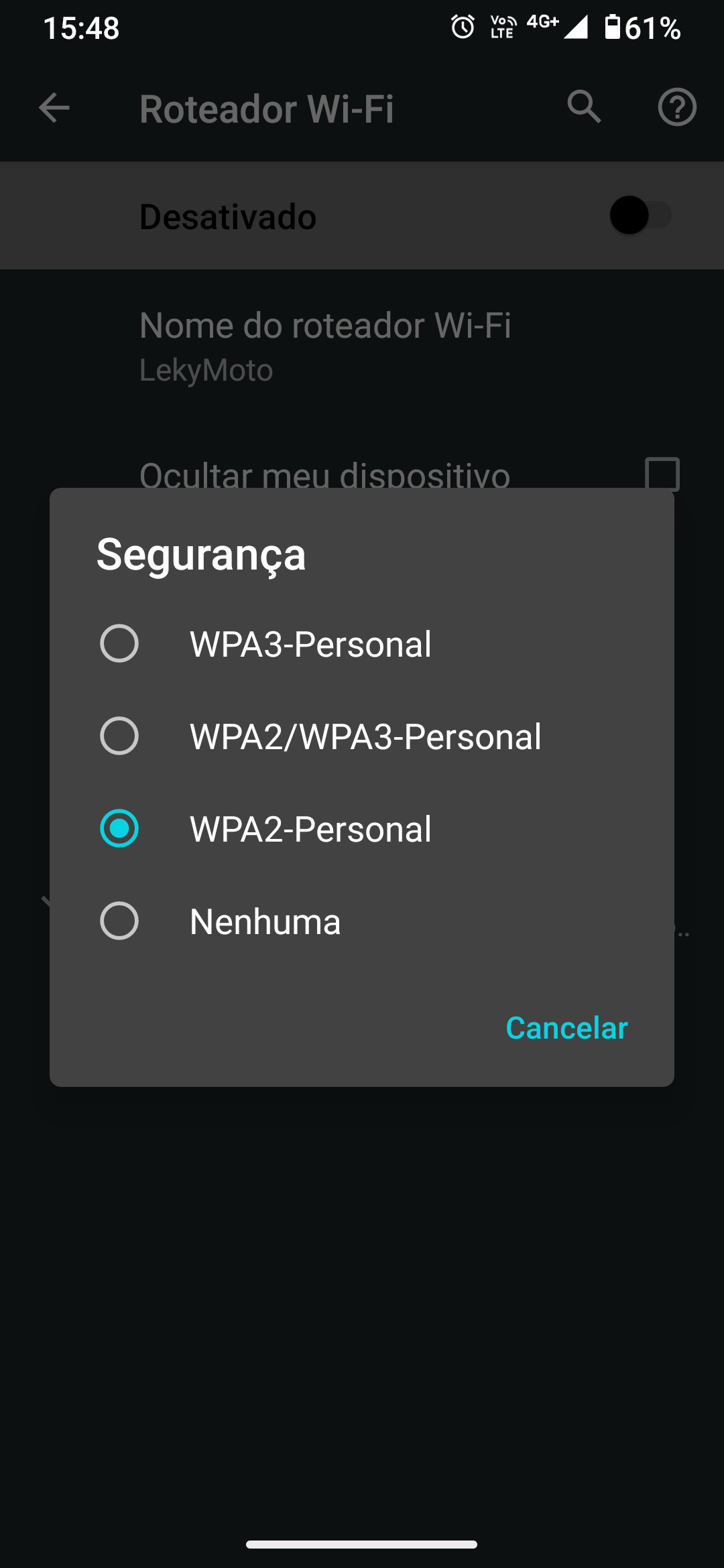Screen dimensions: 724x1568
Task: Tap the Segurança dialog title
Action: click(200, 556)
